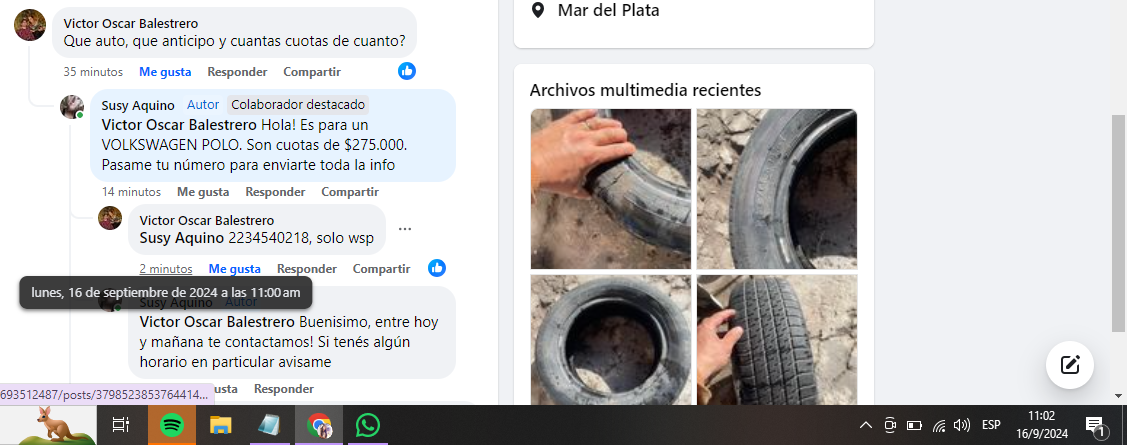The width and height of the screenshot is (1127, 445).
Task: Like Victor's question about the car
Action: coord(165,72)
